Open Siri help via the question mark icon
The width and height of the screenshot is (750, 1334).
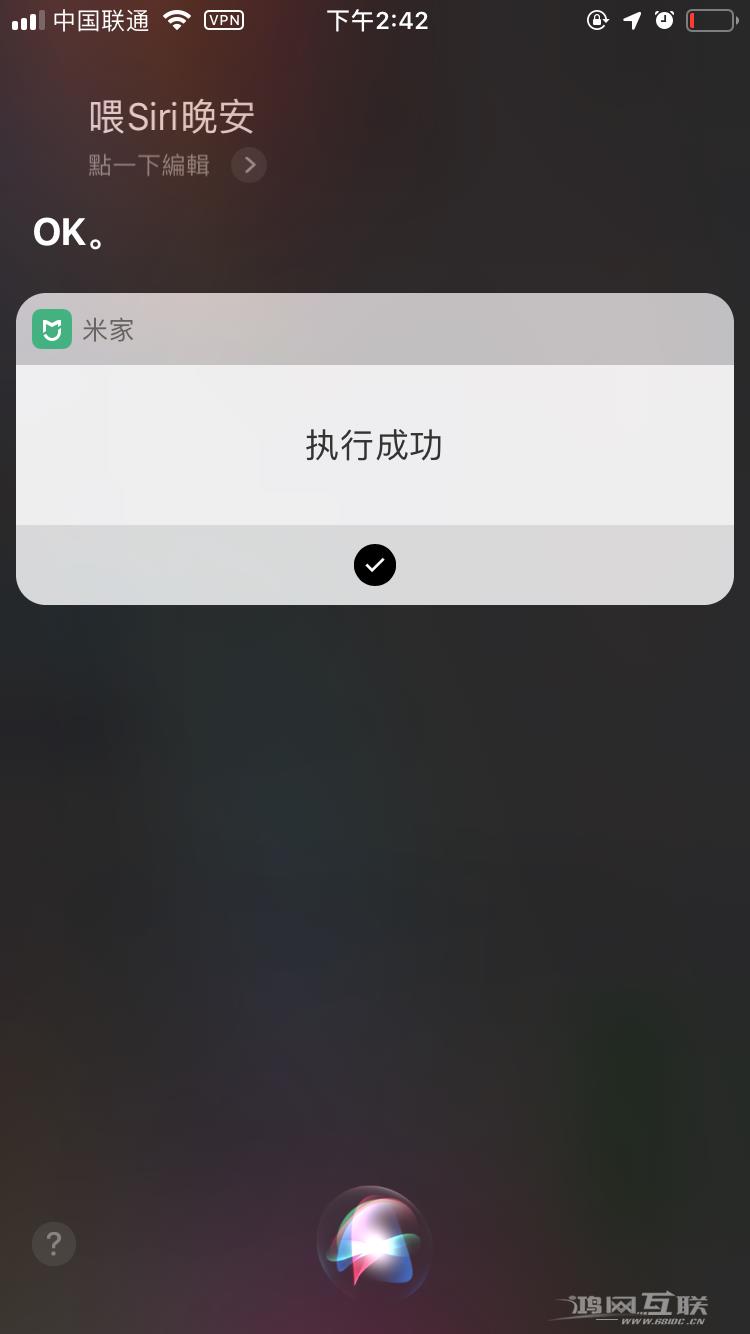(53, 1243)
